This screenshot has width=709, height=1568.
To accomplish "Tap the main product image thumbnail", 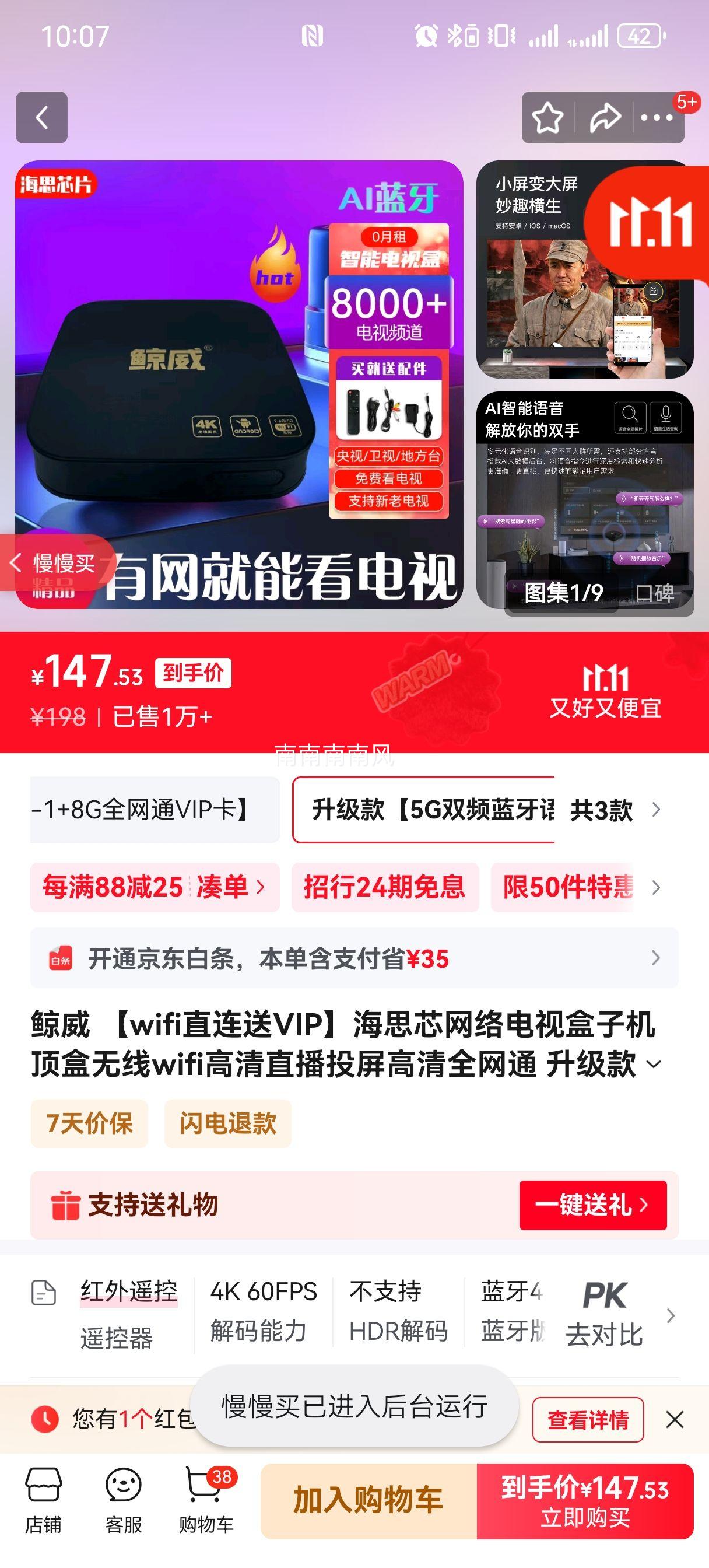I will click(x=237, y=383).
